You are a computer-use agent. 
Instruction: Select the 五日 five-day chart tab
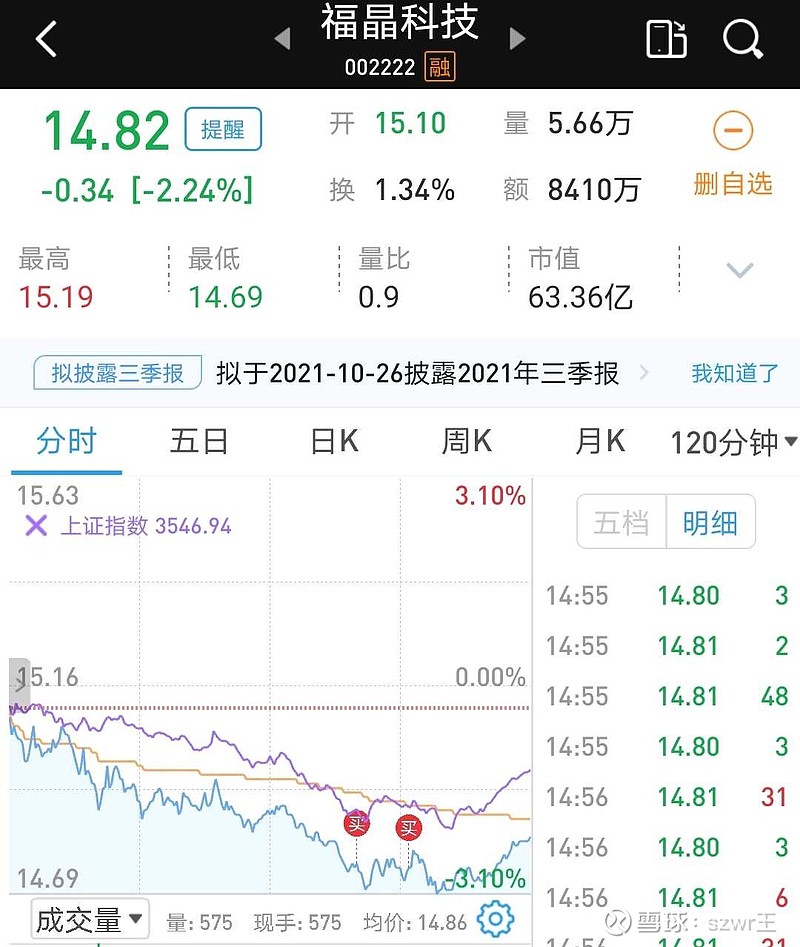coord(199,441)
